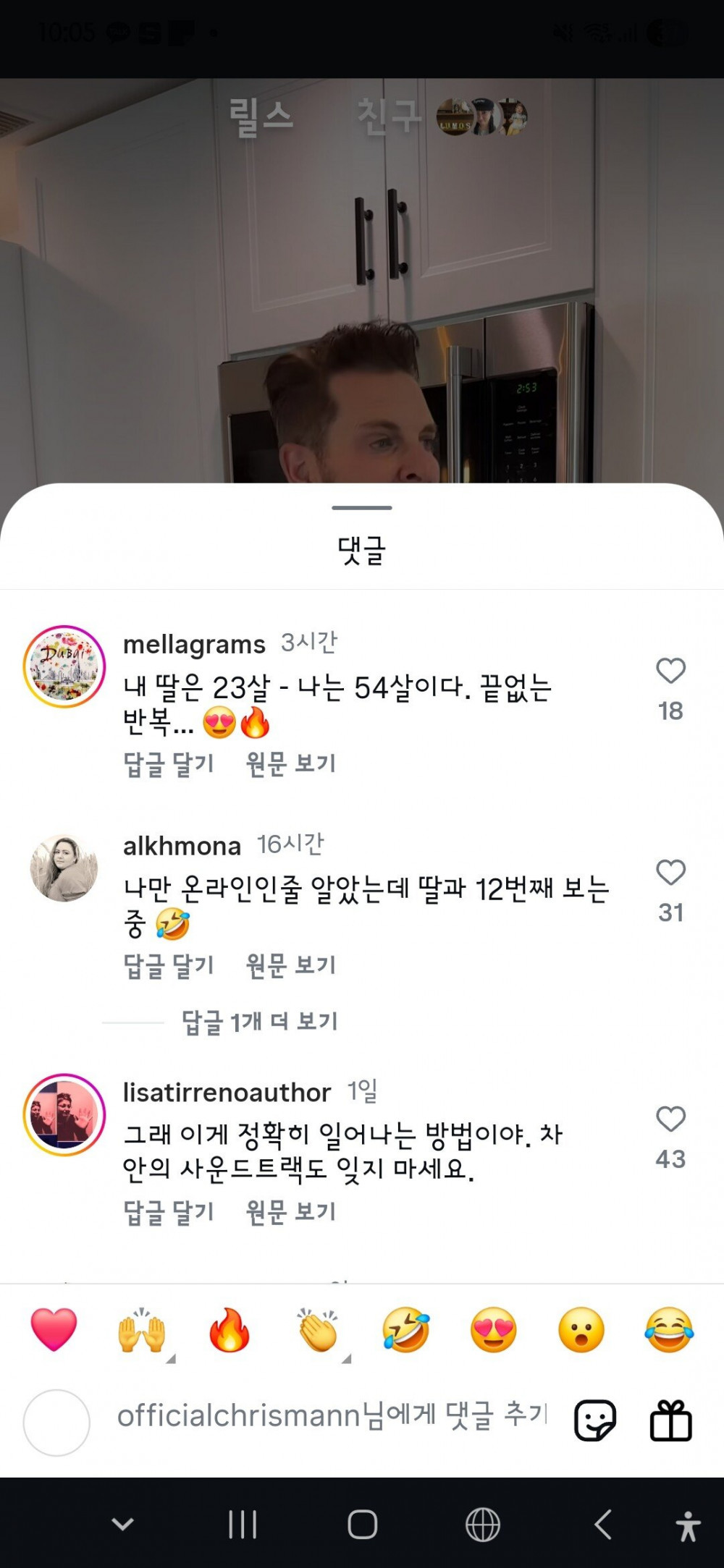Reply to lisatirrenoauthor's comment

click(169, 1211)
